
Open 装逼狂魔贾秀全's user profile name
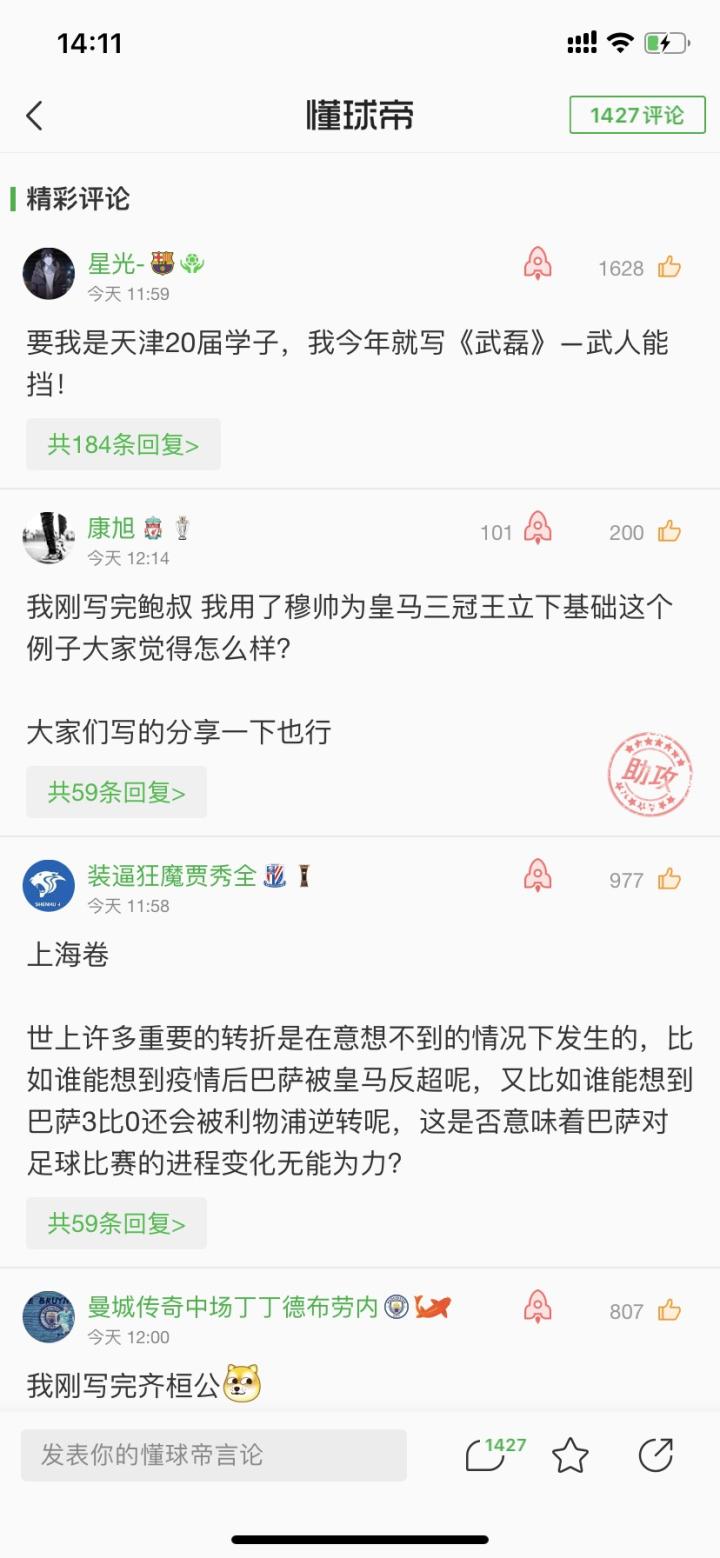(172, 876)
